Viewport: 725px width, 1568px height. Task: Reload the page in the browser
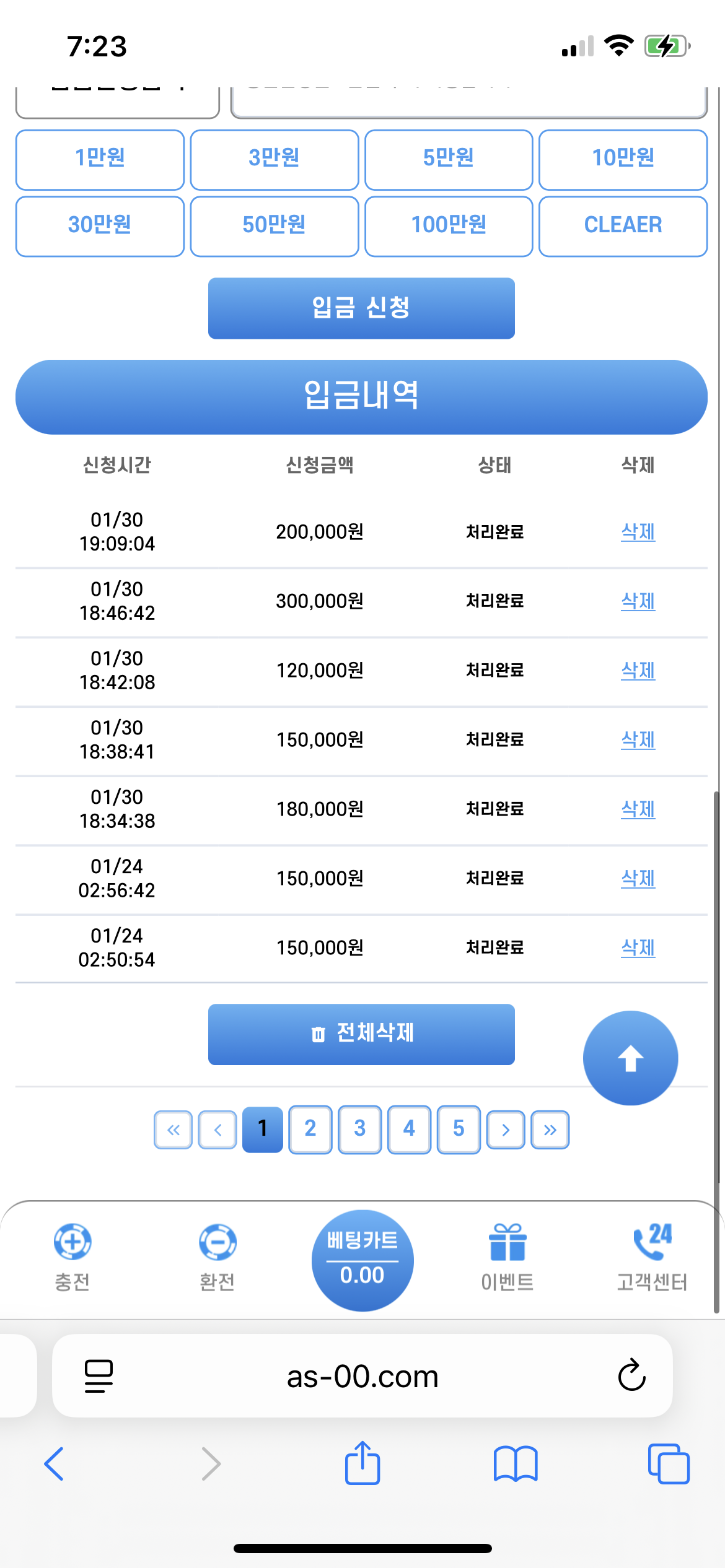click(631, 1375)
